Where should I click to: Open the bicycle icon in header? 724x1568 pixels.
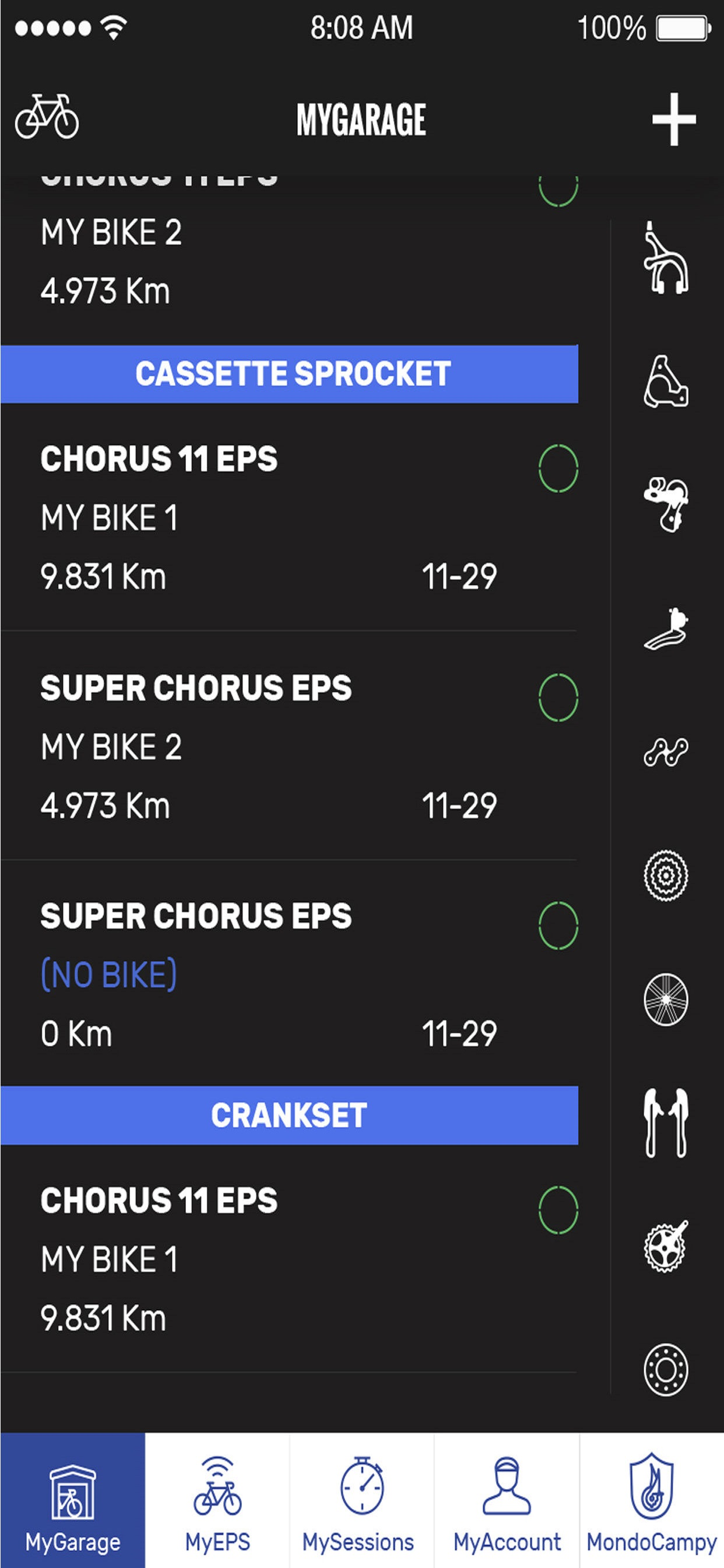pyautogui.click(x=47, y=117)
